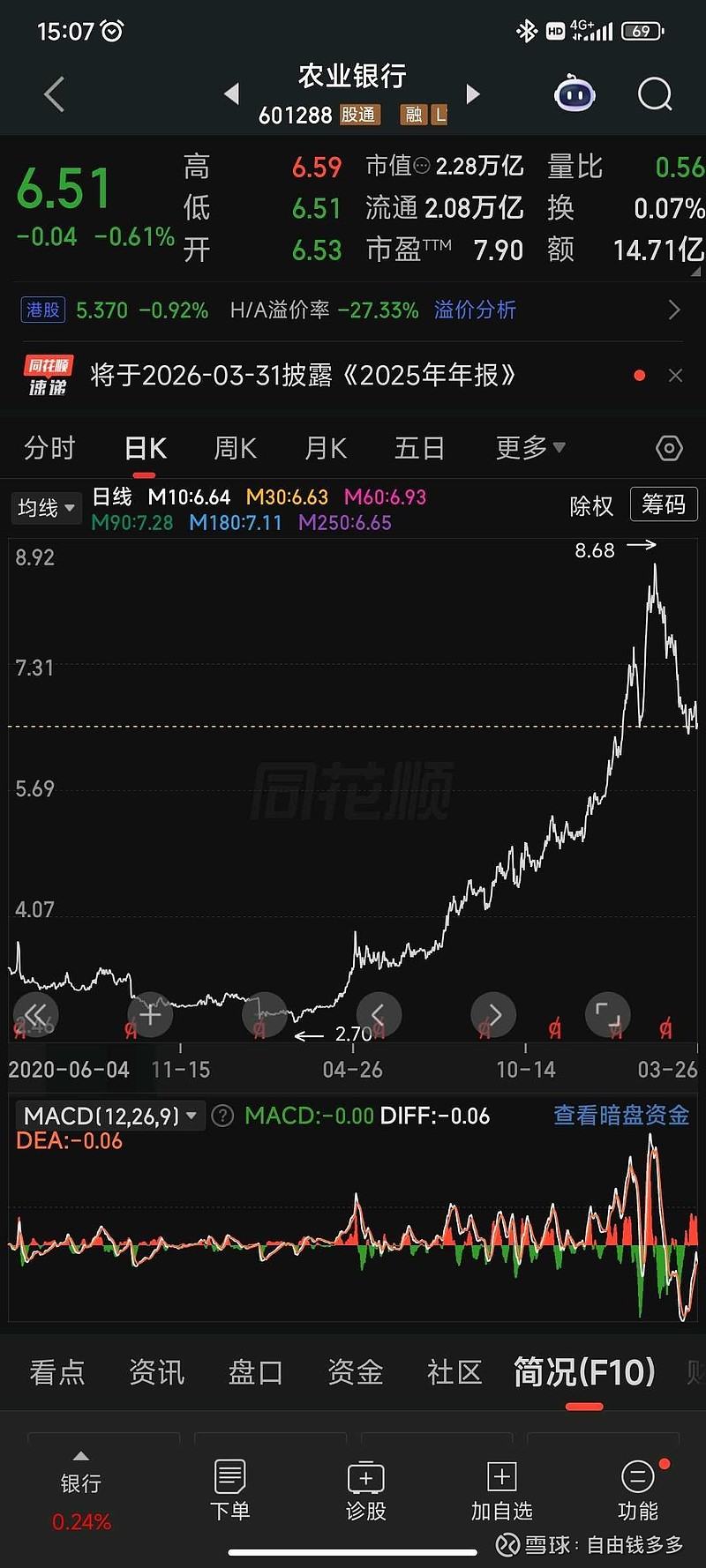This screenshot has height=1568, width=706.
Task: Switch to the 周K weekly chart tab
Action: tap(234, 448)
